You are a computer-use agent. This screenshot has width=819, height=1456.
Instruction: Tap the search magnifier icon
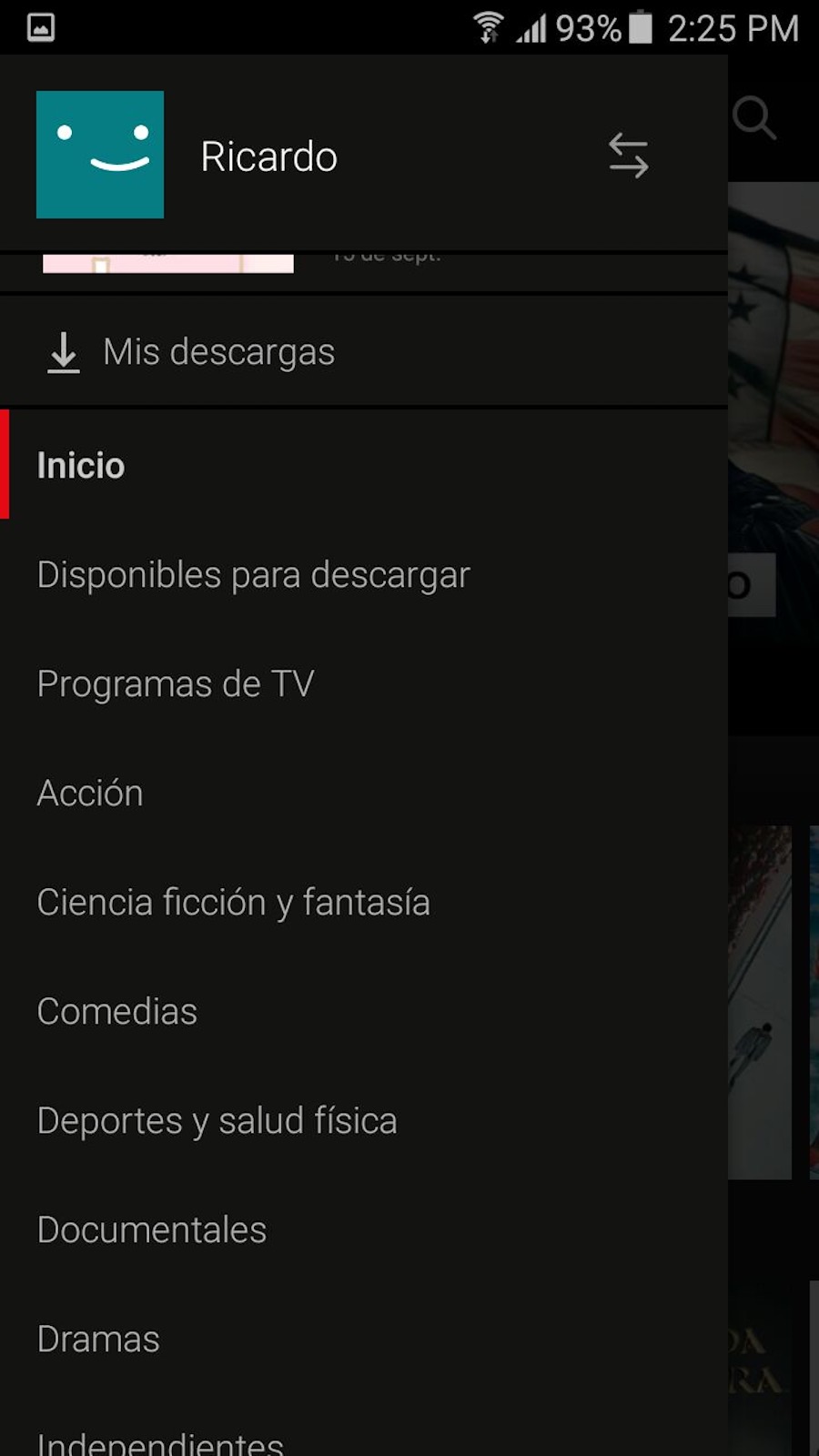click(753, 118)
